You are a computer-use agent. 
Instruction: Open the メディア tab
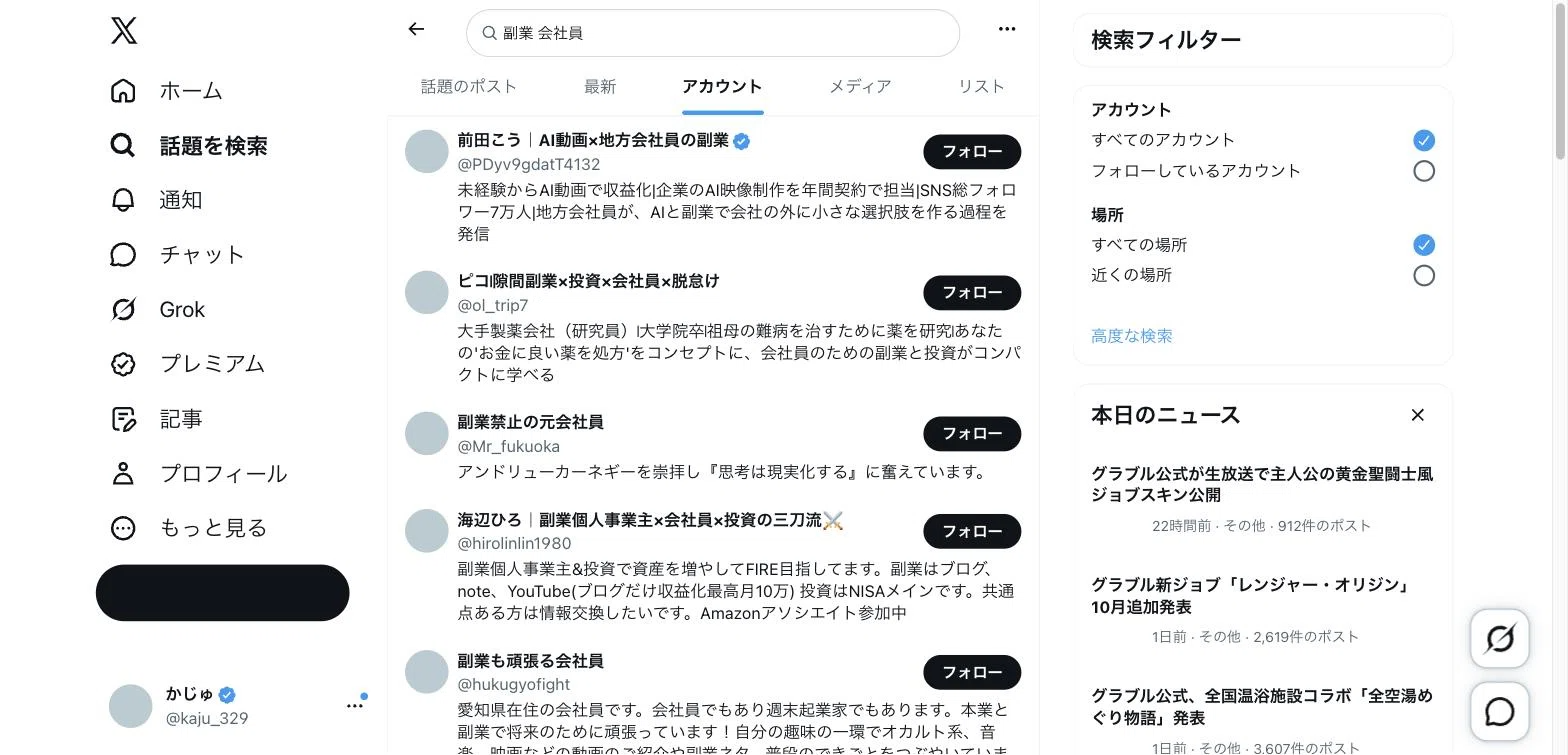[x=860, y=87]
